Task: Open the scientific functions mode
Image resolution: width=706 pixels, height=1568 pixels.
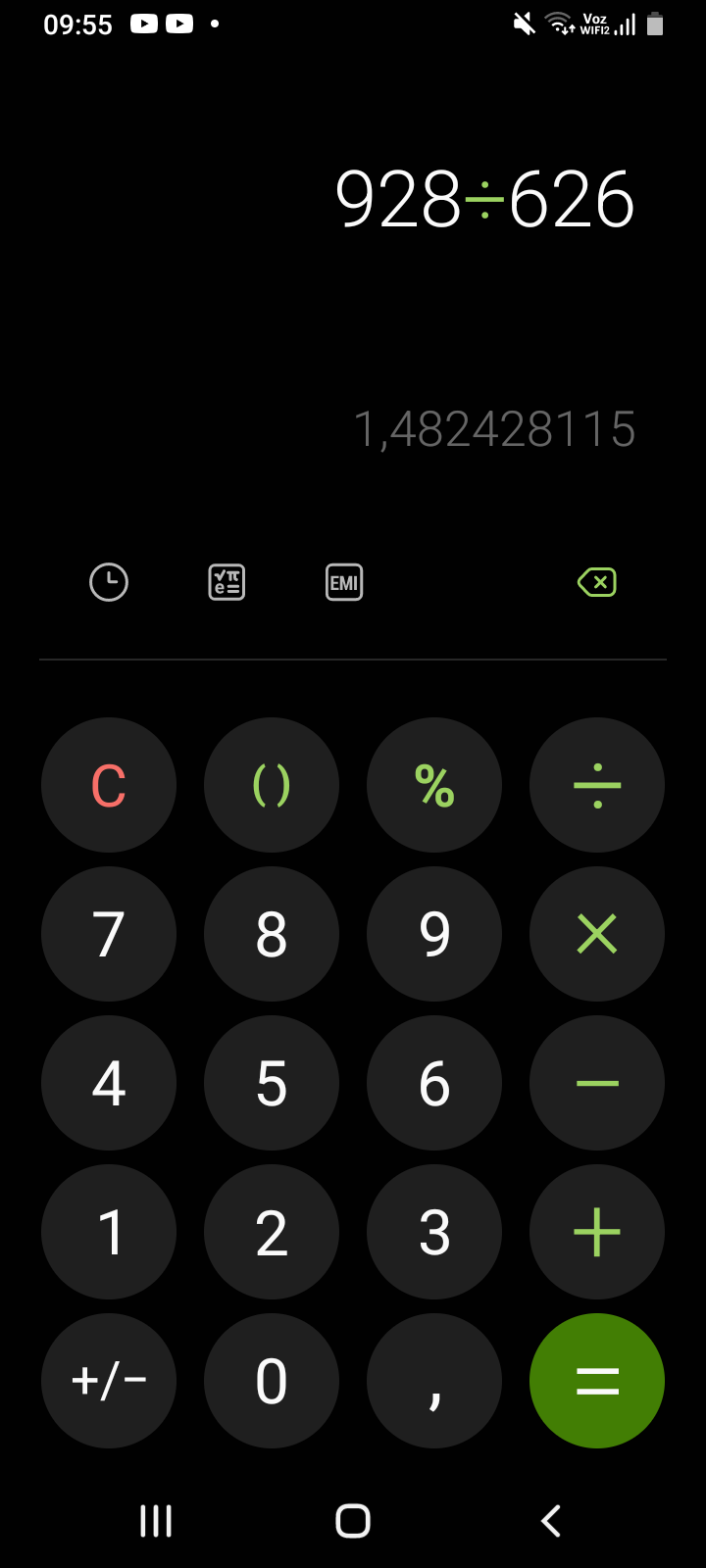Action: click(x=227, y=582)
